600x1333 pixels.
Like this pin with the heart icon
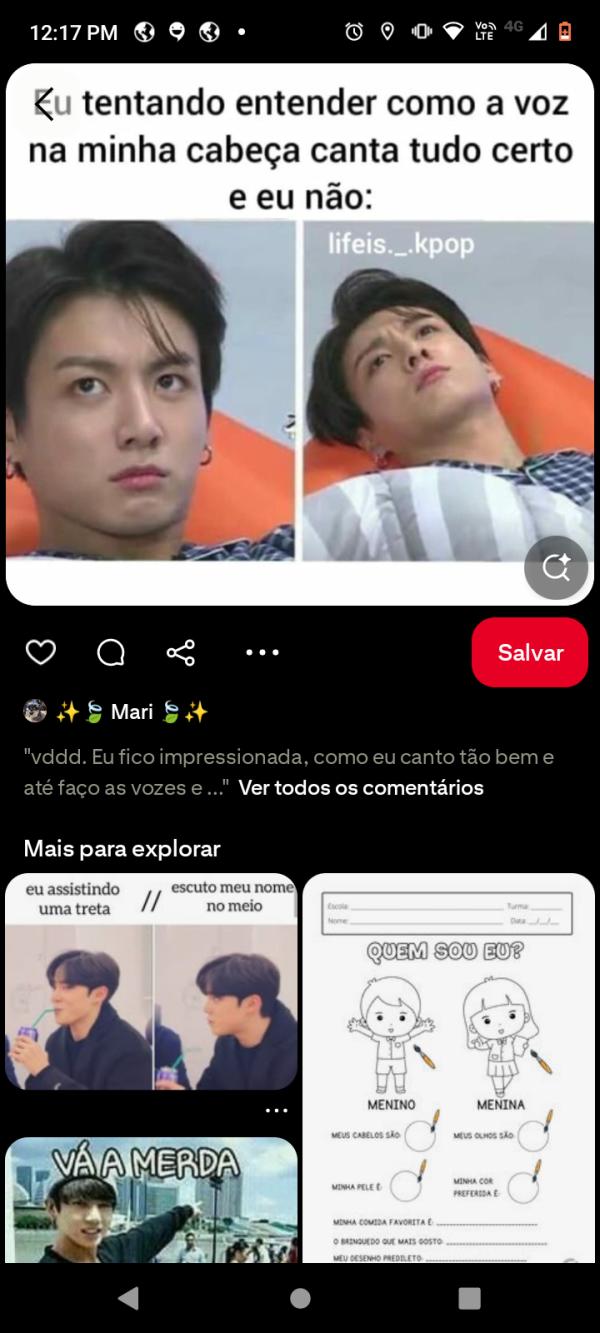(41, 653)
